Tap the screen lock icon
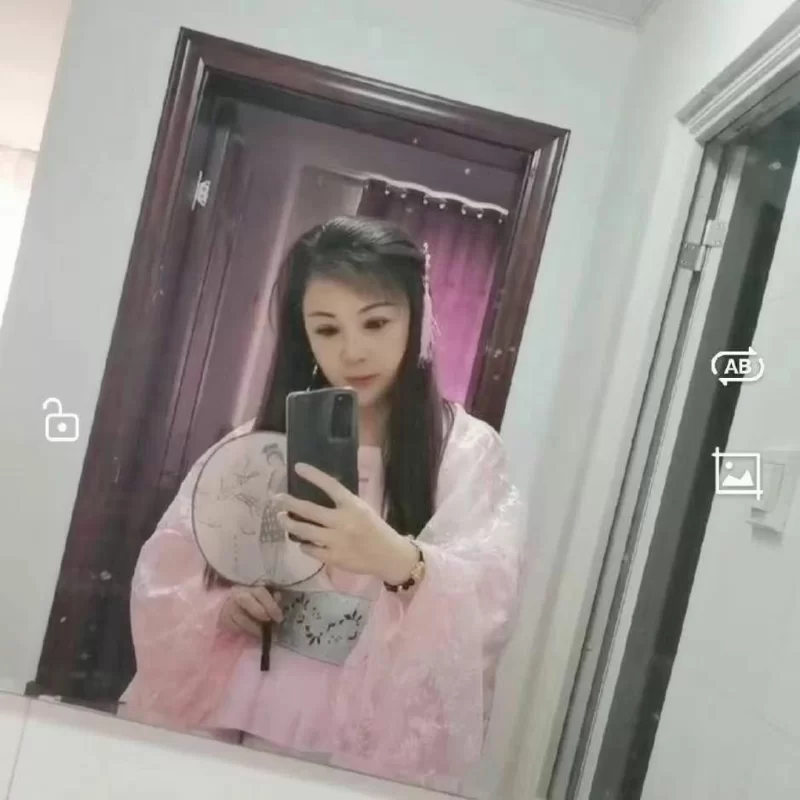The height and width of the screenshot is (800, 800). (60, 420)
